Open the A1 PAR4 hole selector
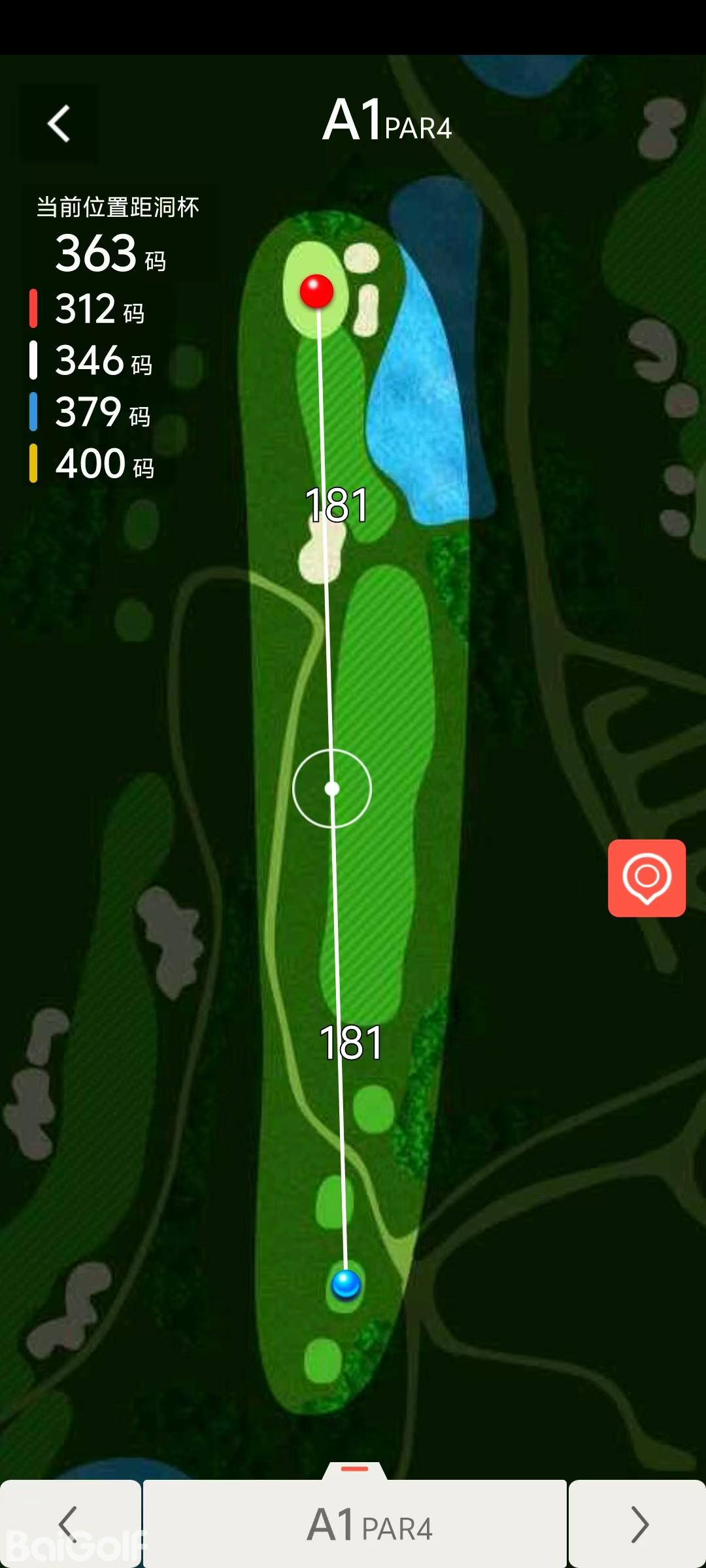 pos(355,1524)
